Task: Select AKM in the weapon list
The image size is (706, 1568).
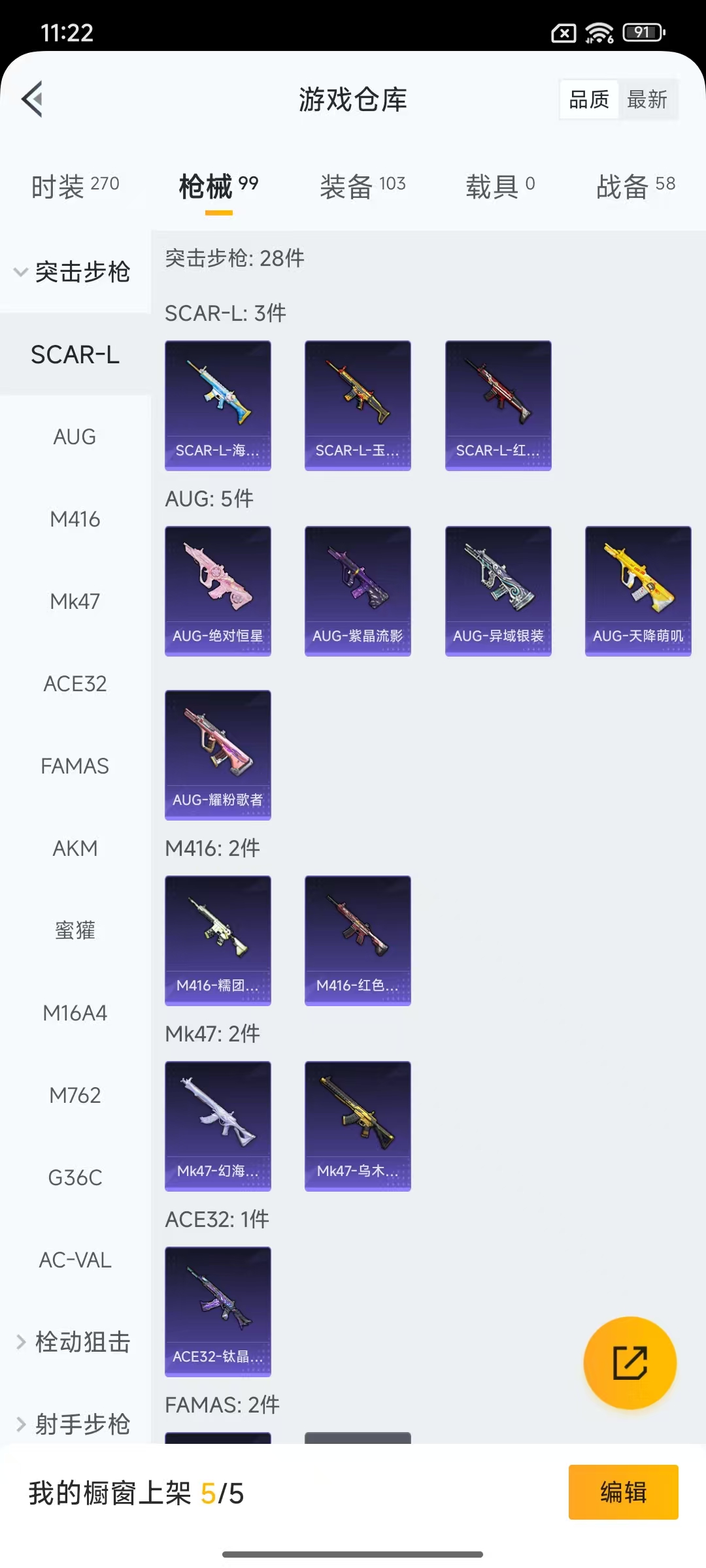Action: click(x=75, y=848)
